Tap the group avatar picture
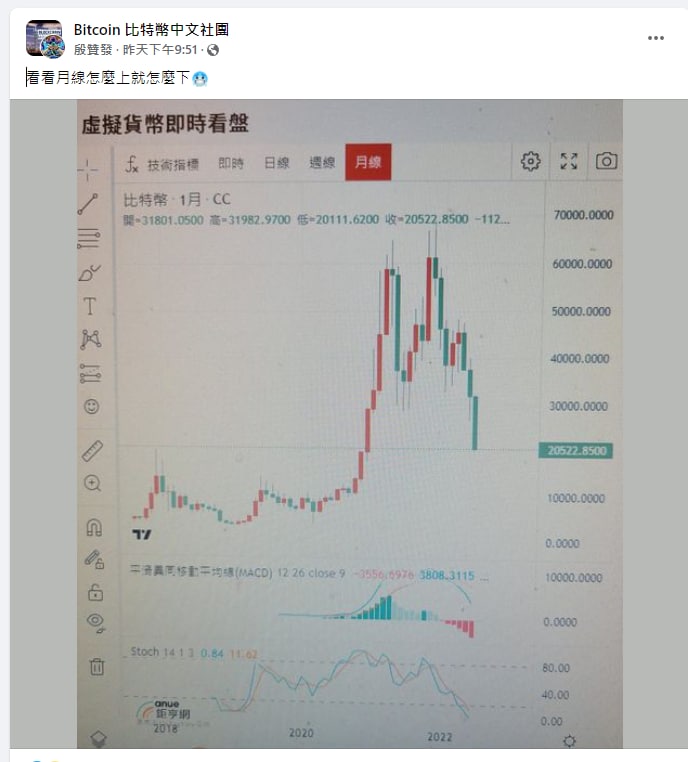Image resolution: width=688 pixels, height=762 pixels. click(x=44, y=39)
